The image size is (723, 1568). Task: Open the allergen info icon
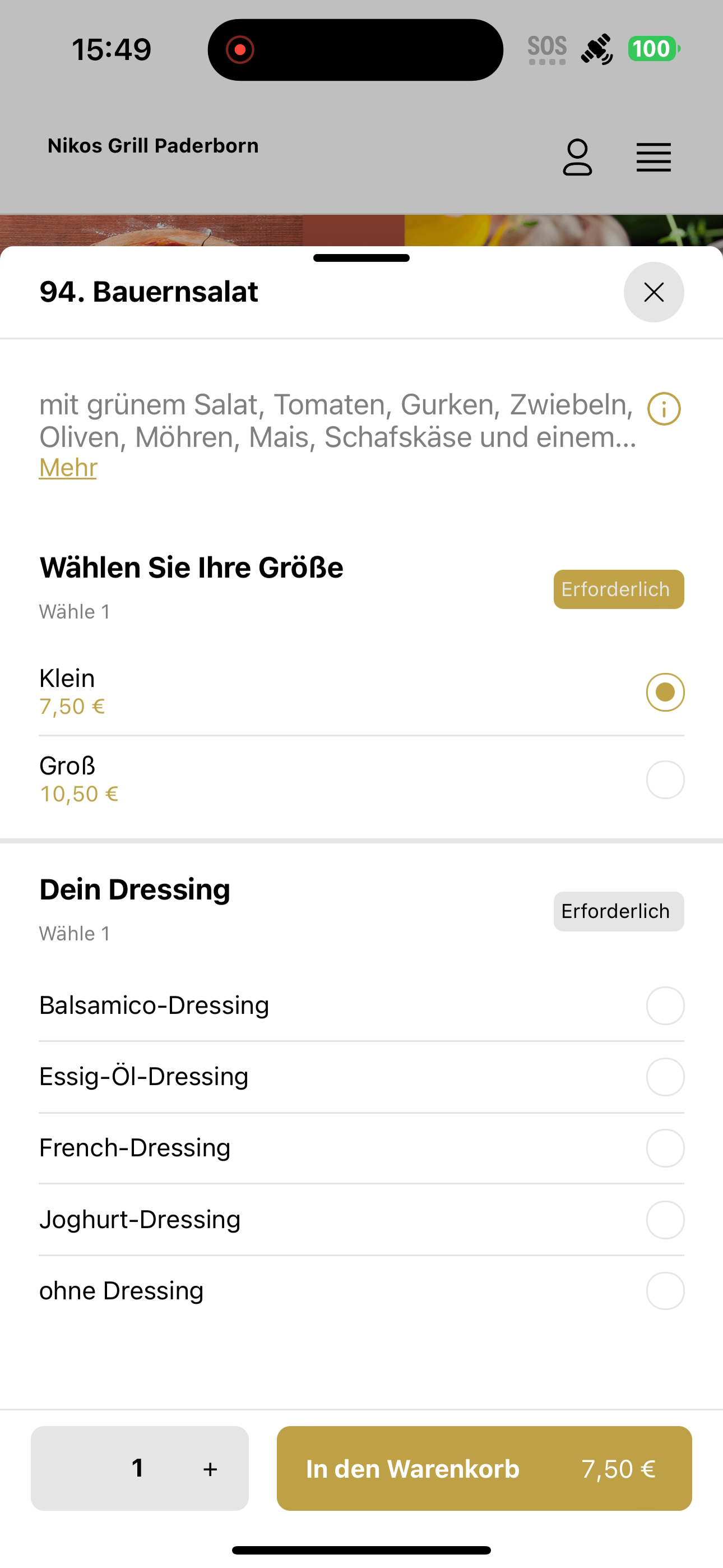664,408
